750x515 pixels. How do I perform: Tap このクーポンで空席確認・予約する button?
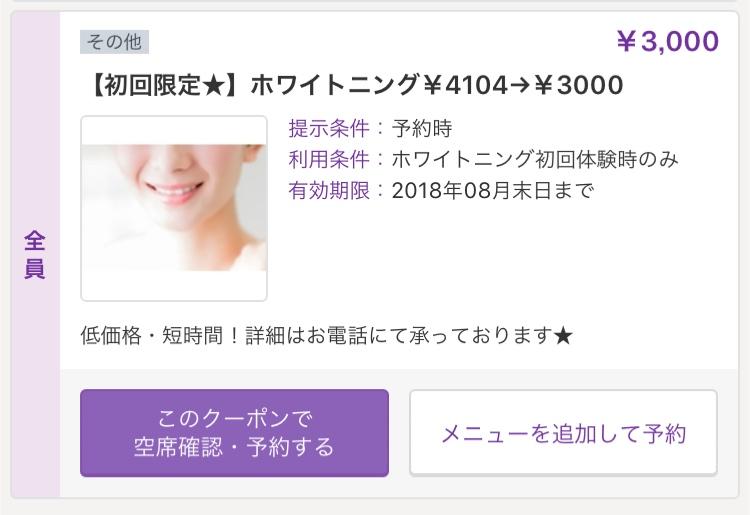pyautogui.click(x=234, y=432)
